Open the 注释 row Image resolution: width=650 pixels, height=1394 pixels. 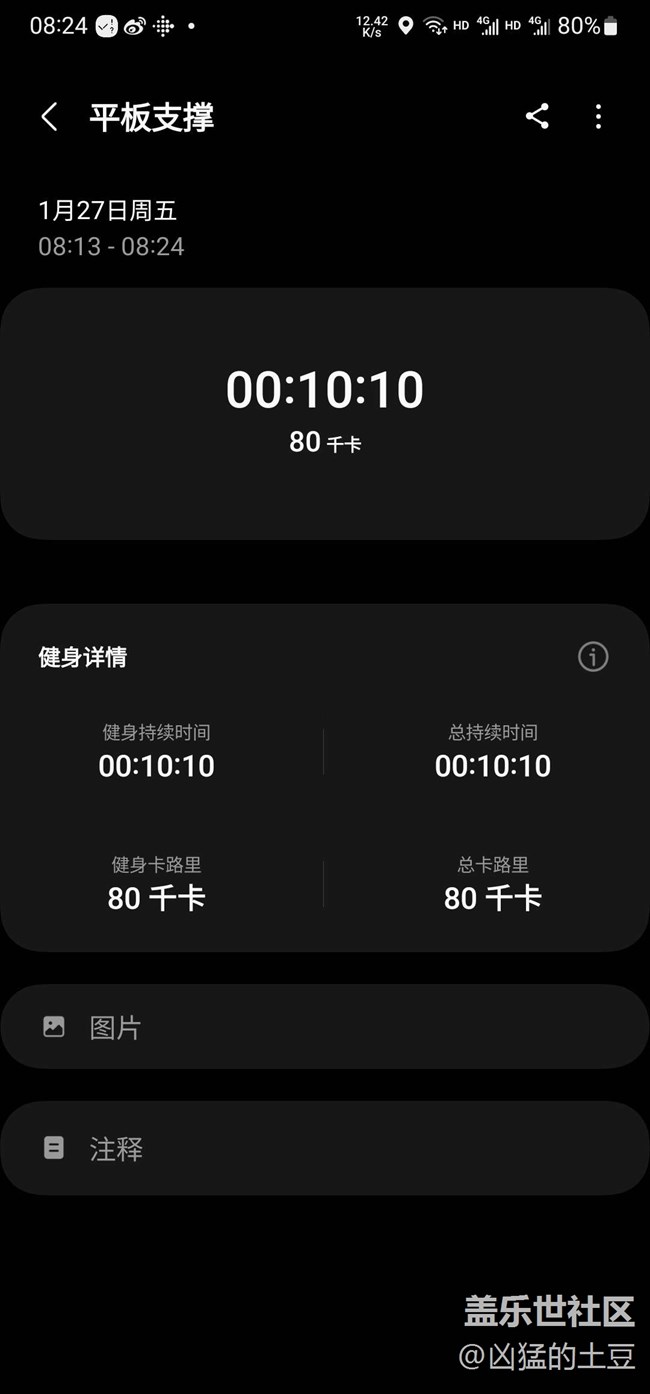[x=325, y=1148]
